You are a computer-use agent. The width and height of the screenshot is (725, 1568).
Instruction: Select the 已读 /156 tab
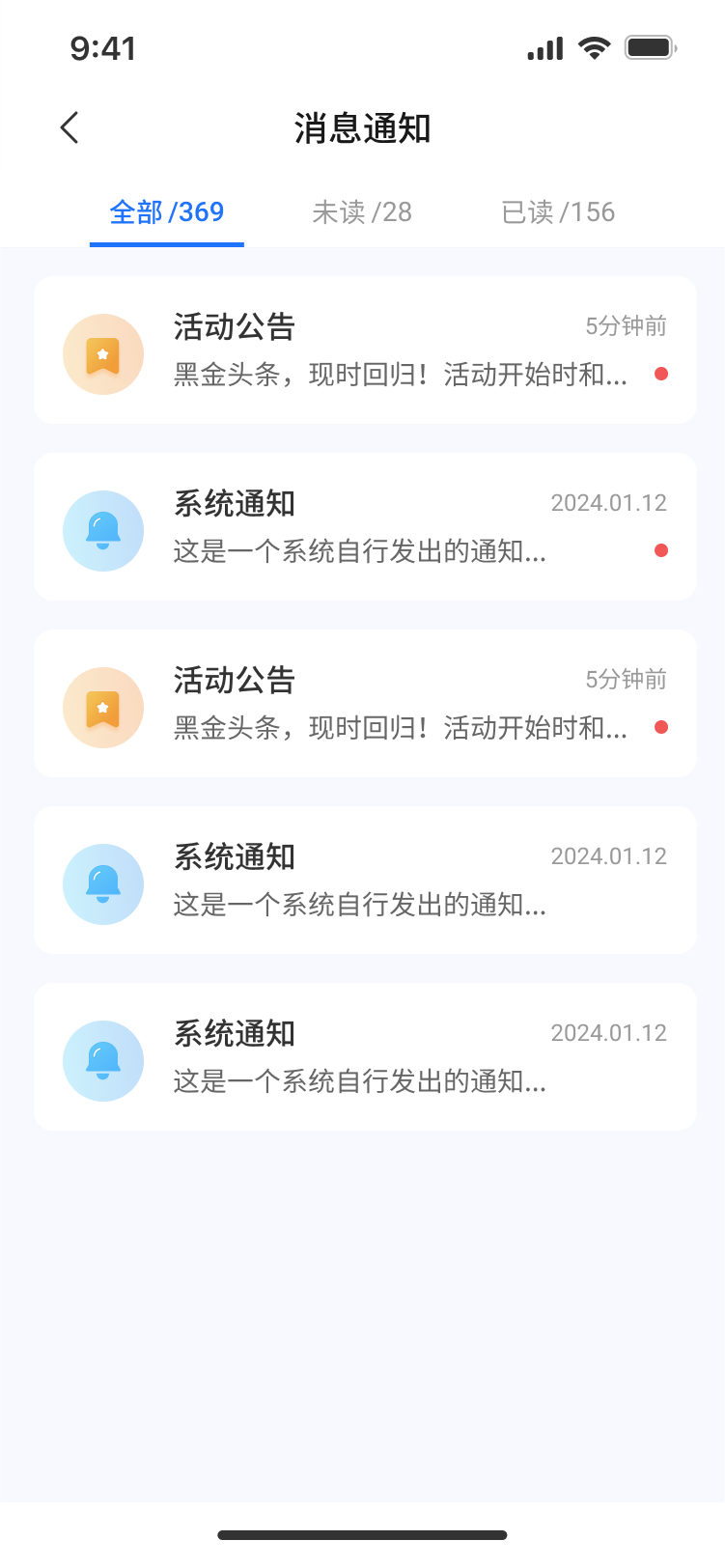[558, 212]
